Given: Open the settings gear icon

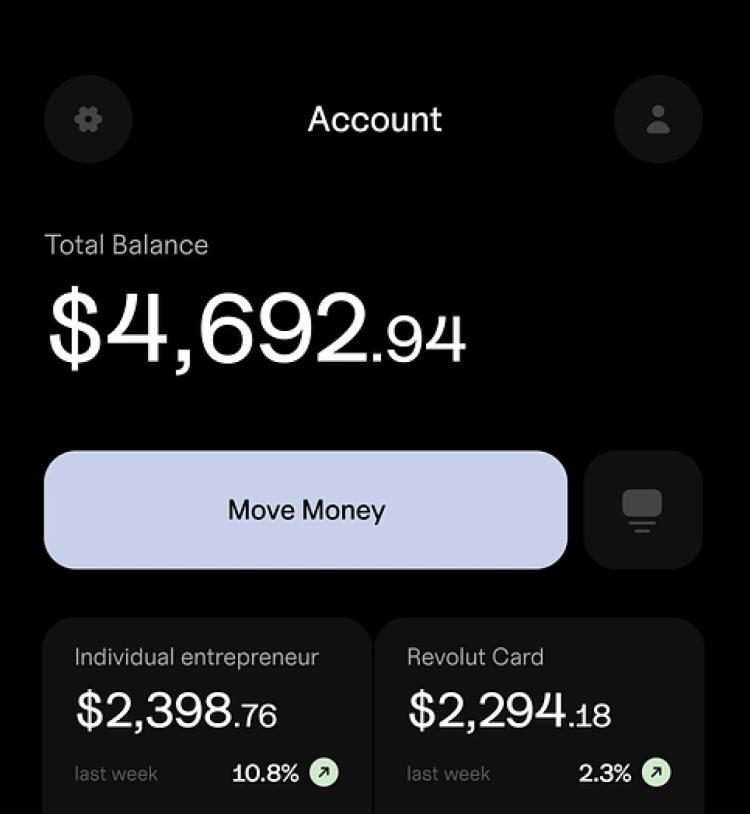Looking at the screenshot, I should coord(88,119).
